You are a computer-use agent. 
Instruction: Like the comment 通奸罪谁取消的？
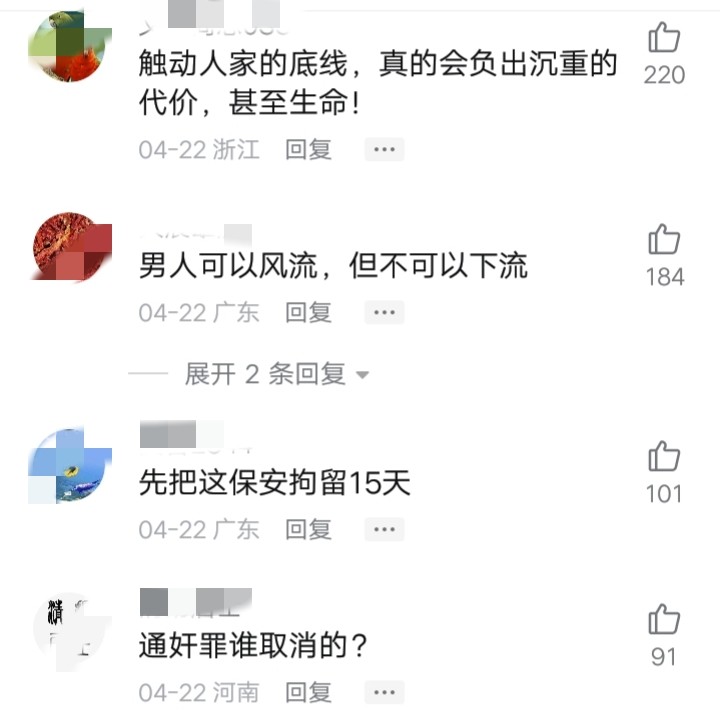click(x=664, y=621)
